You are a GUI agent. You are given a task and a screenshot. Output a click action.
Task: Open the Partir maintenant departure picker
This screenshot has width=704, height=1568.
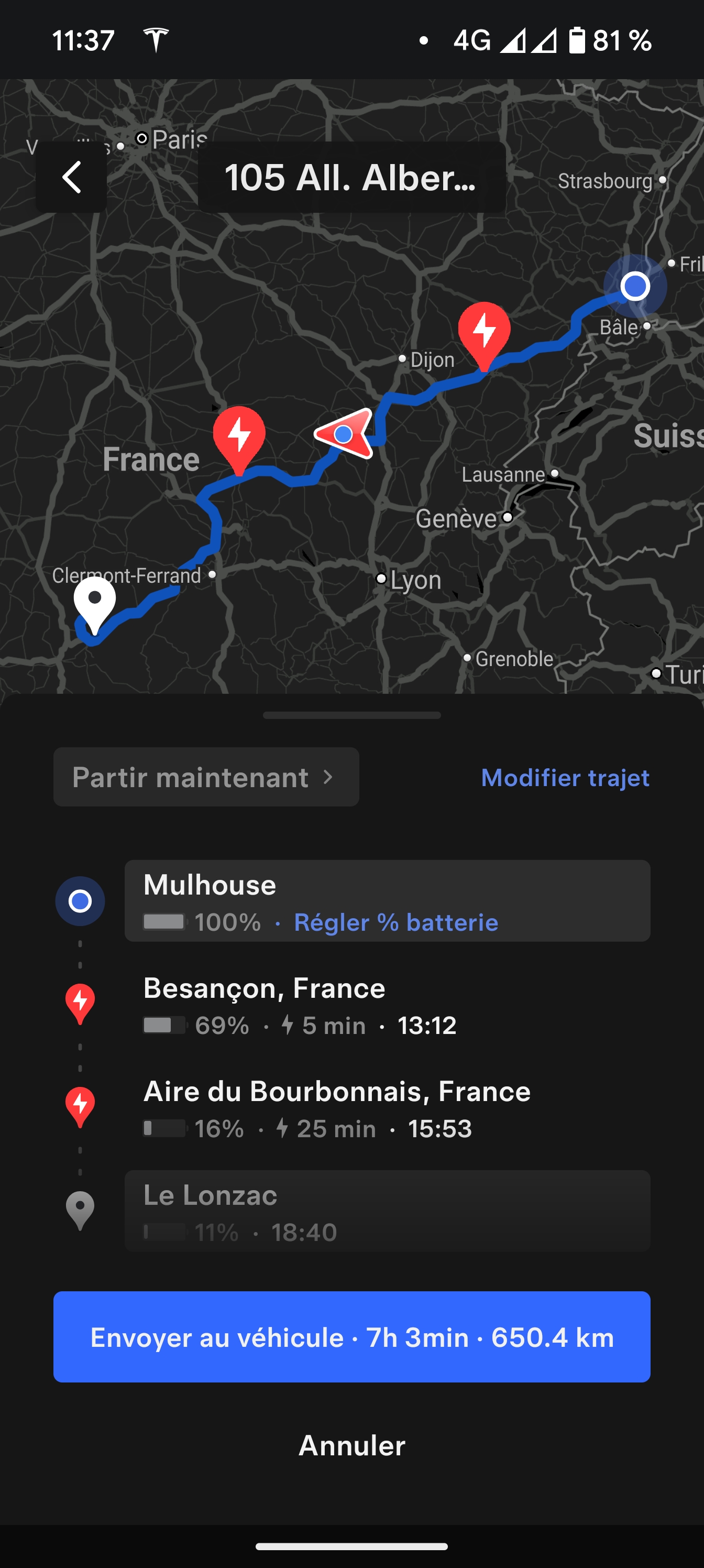click(206, 777)
